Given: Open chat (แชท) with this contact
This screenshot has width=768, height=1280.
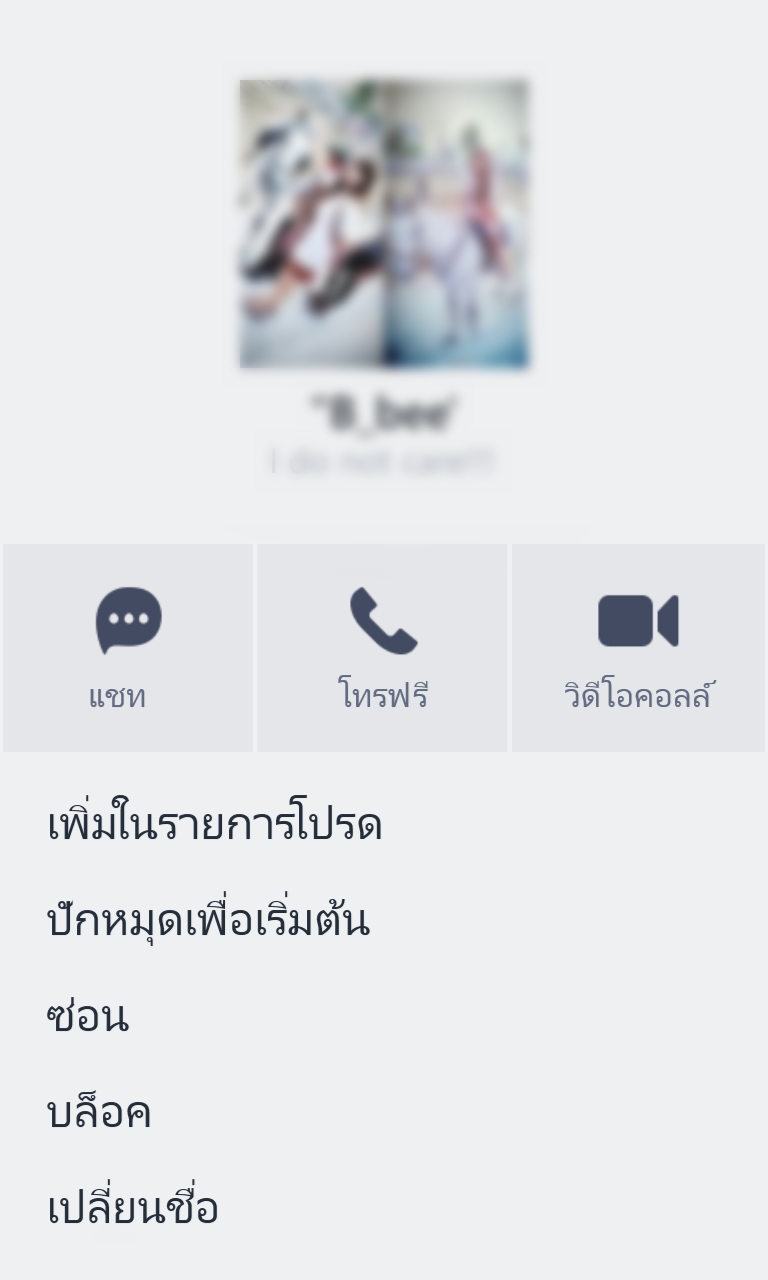Looking at the screenshot, I should 128,648.
